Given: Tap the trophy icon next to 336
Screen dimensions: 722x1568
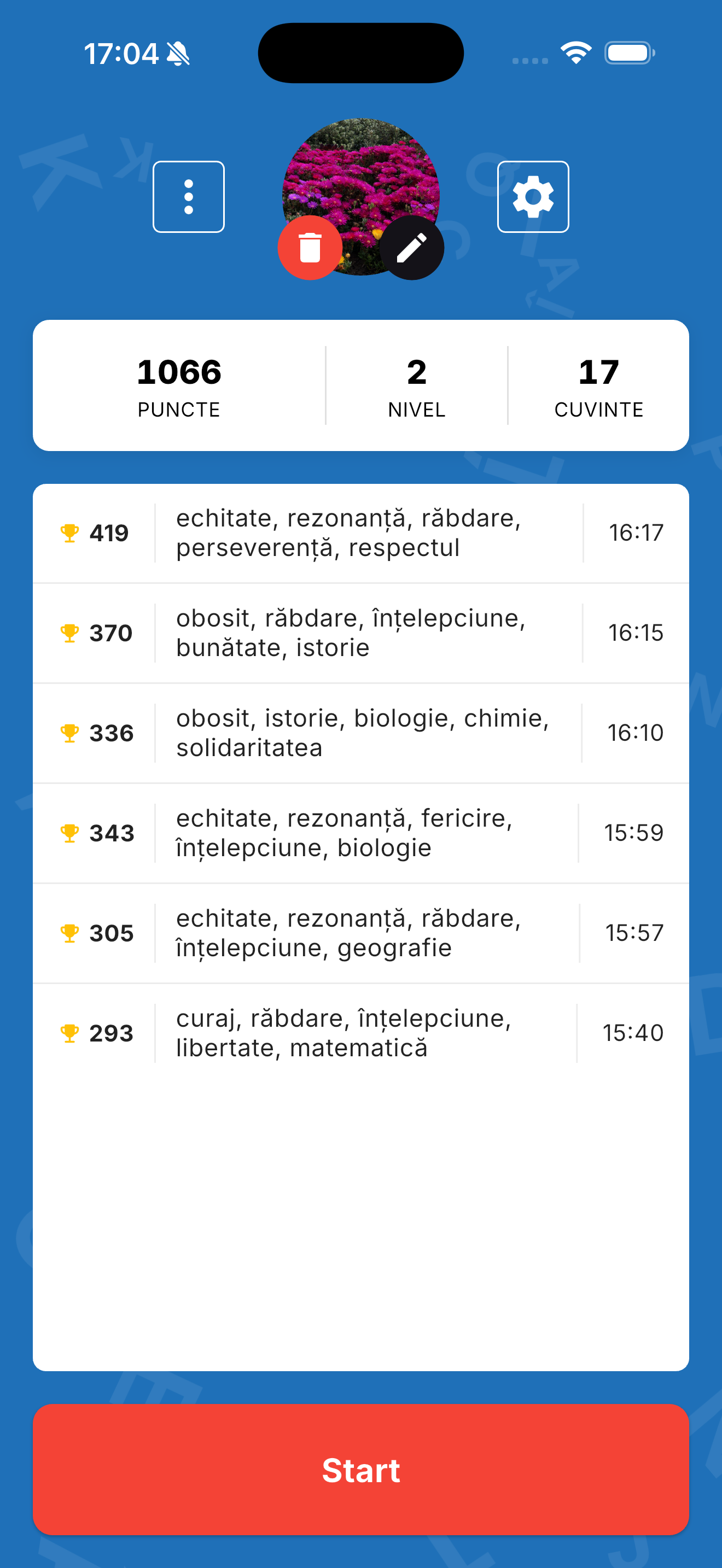Looking at the screenshot, I should (x=69, y=732).
